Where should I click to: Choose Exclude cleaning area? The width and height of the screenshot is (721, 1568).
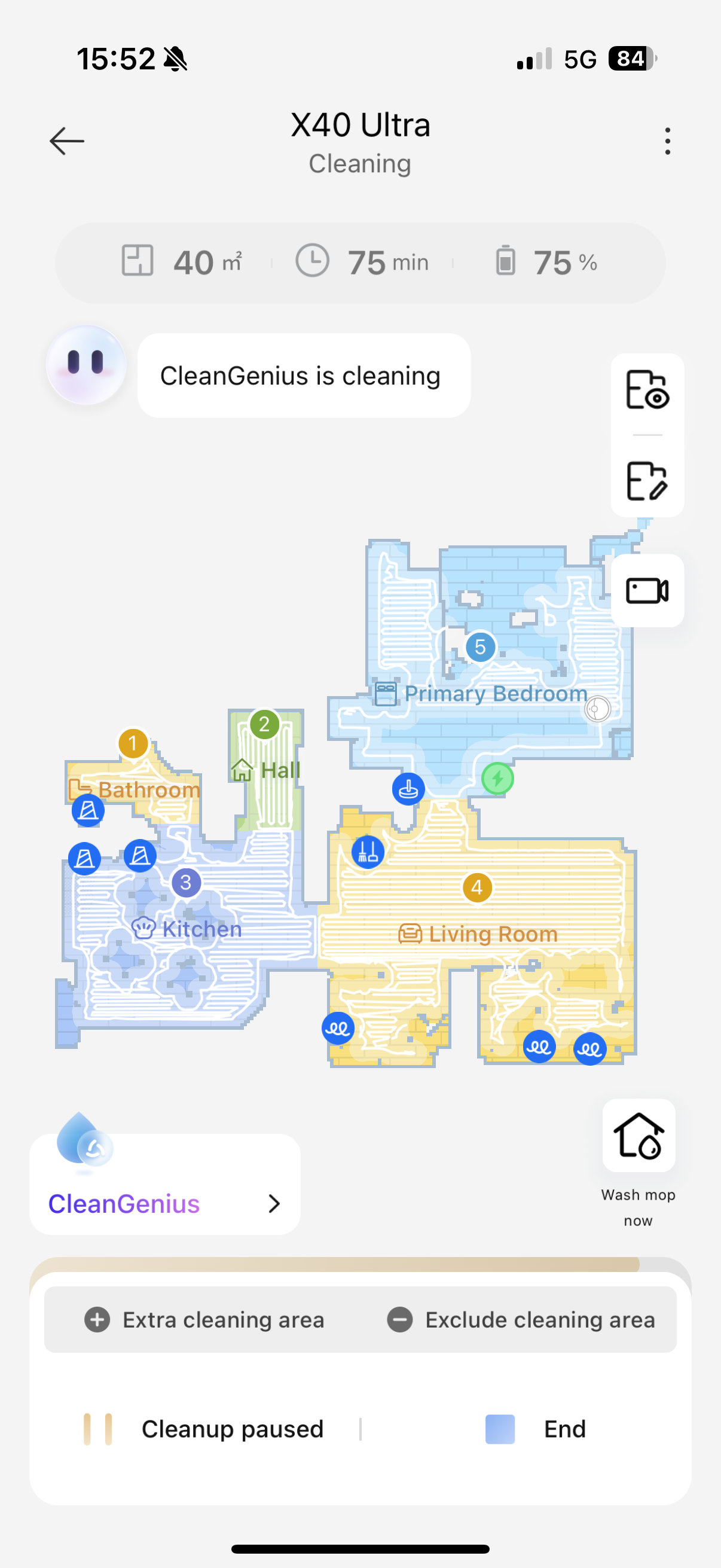point(521,1320)
